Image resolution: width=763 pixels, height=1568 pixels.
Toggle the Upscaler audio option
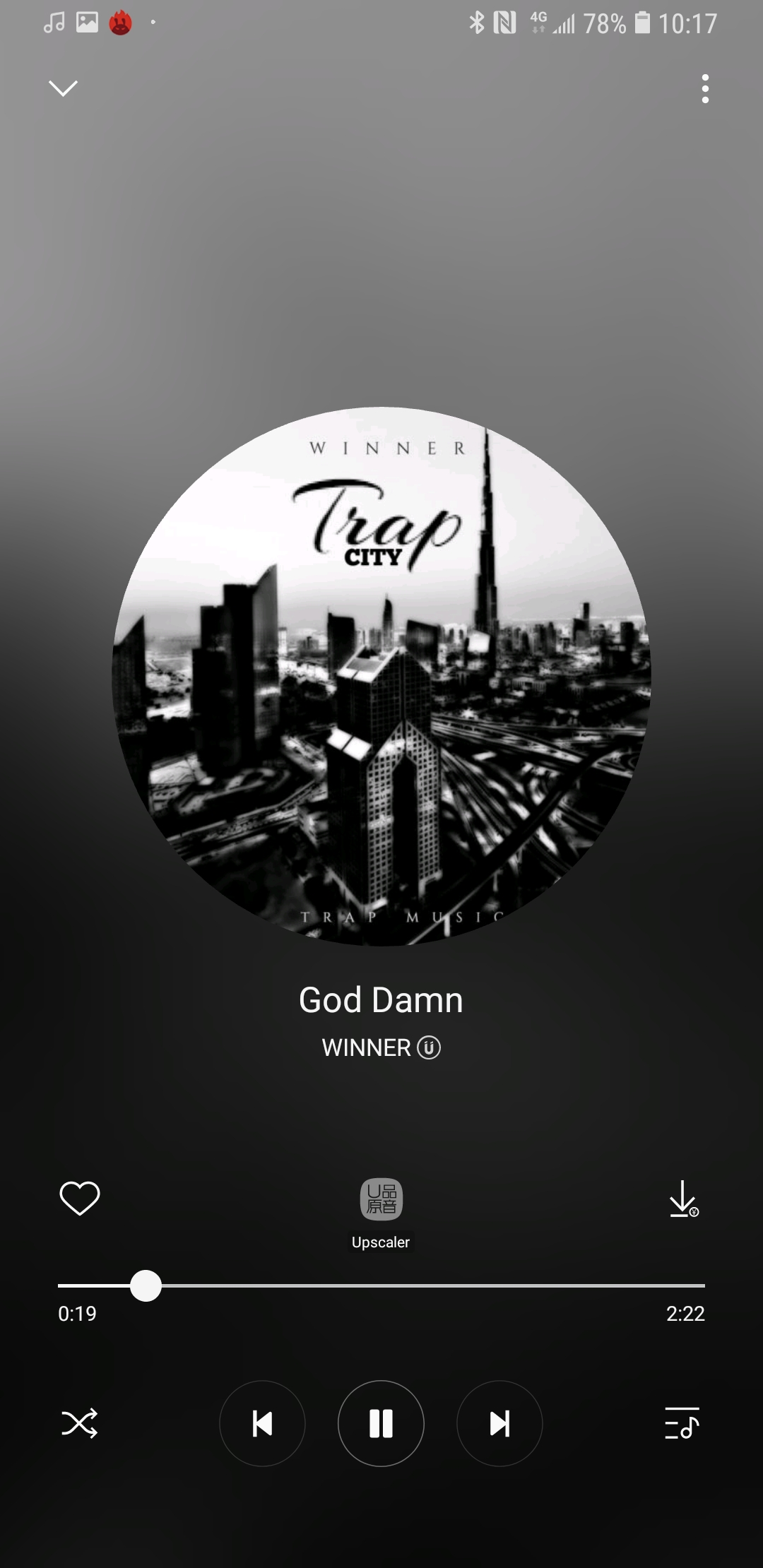click(381, 1200)
